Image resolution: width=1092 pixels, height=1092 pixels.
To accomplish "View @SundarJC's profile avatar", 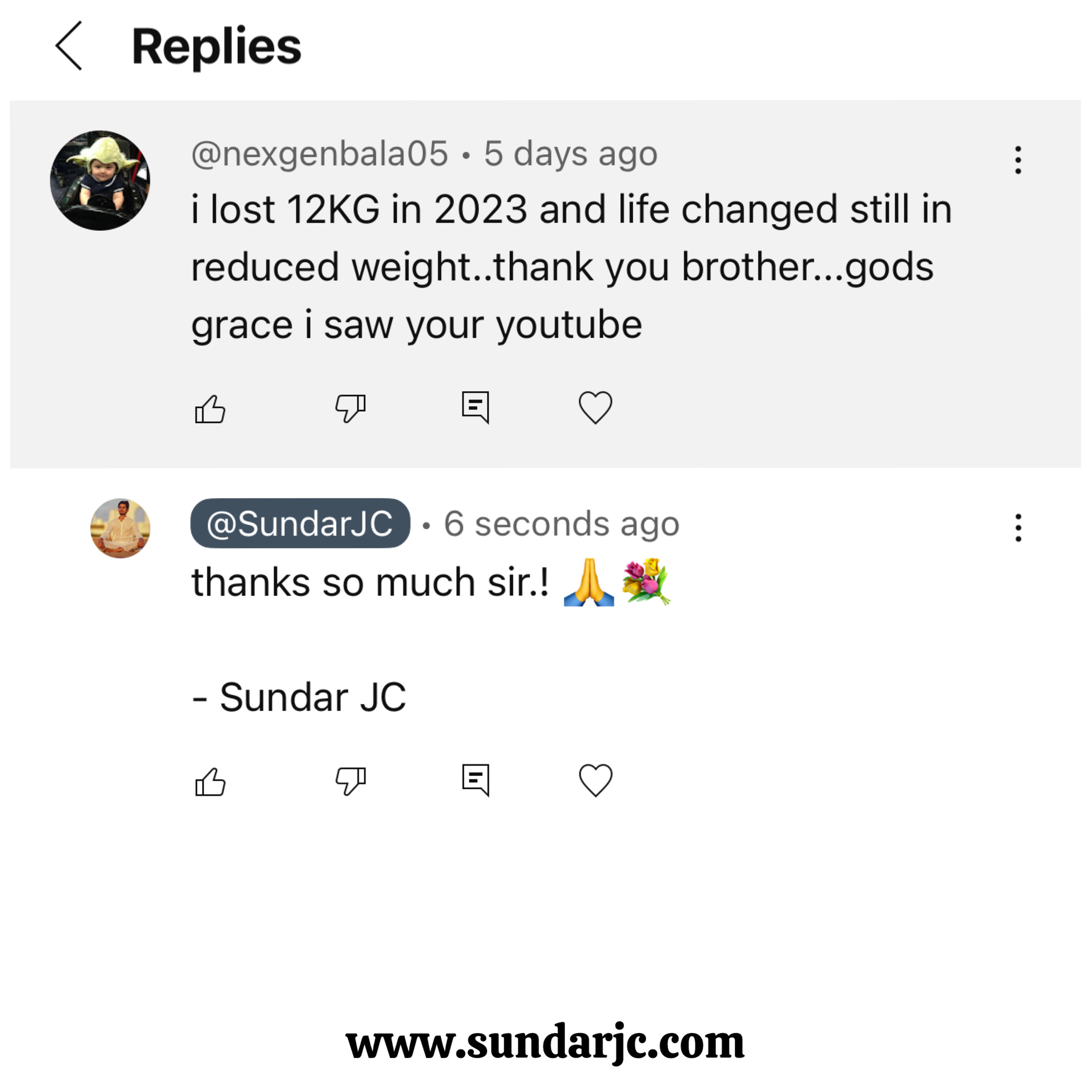I will point(120,528).
